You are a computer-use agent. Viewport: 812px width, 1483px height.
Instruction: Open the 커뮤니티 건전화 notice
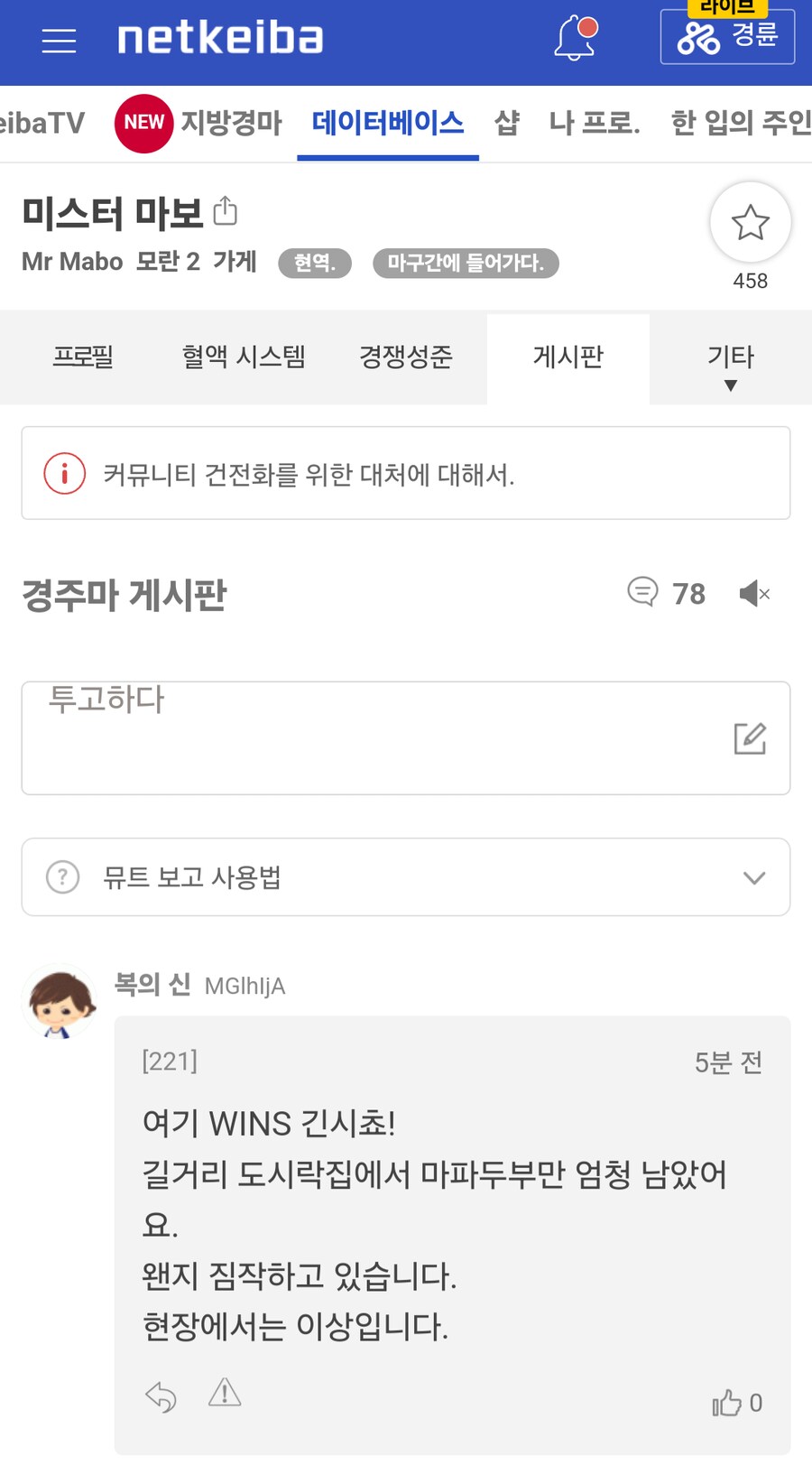pos(406,474)
